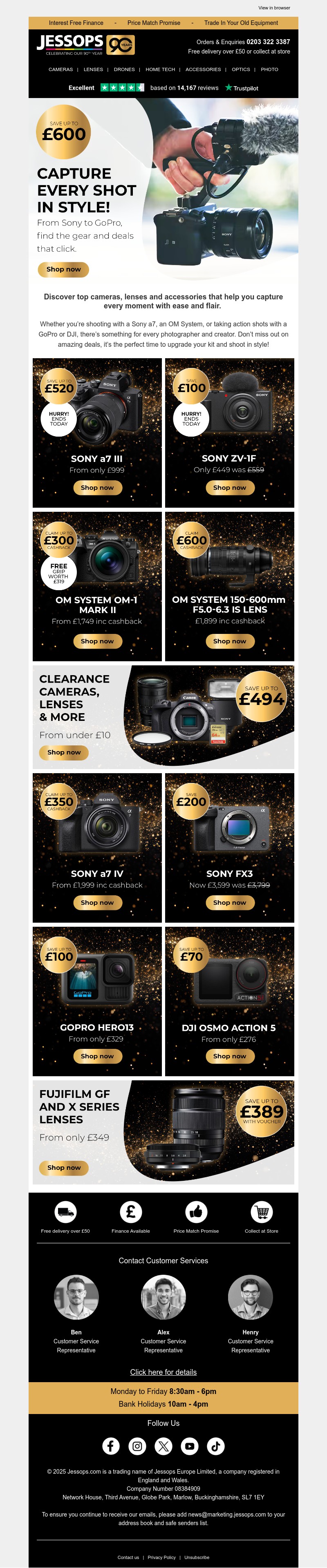Image resolution: width=327 pixels, height=1568 pixels.
Task: Shop now for the Sony a7 IV
Action: (97, 903)
